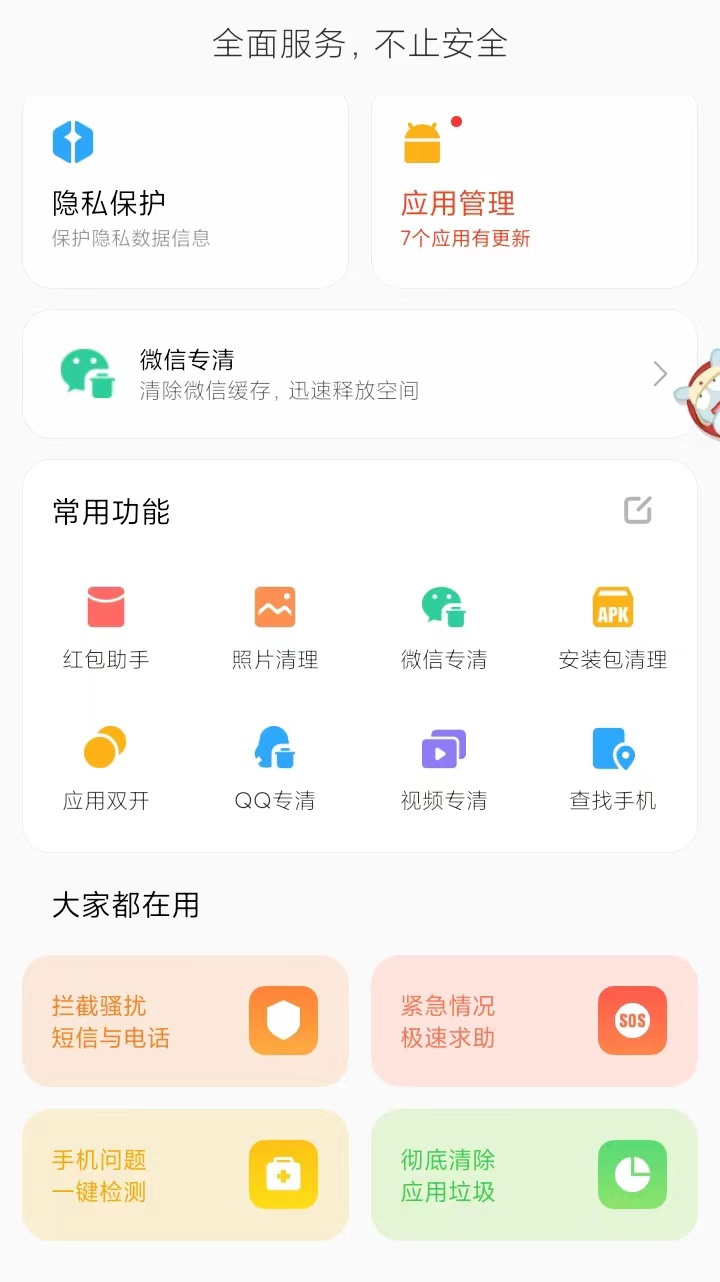Open 紧急情况极速求助 SOS card
Screen dimensions: 720x1282
point(534,1021)
